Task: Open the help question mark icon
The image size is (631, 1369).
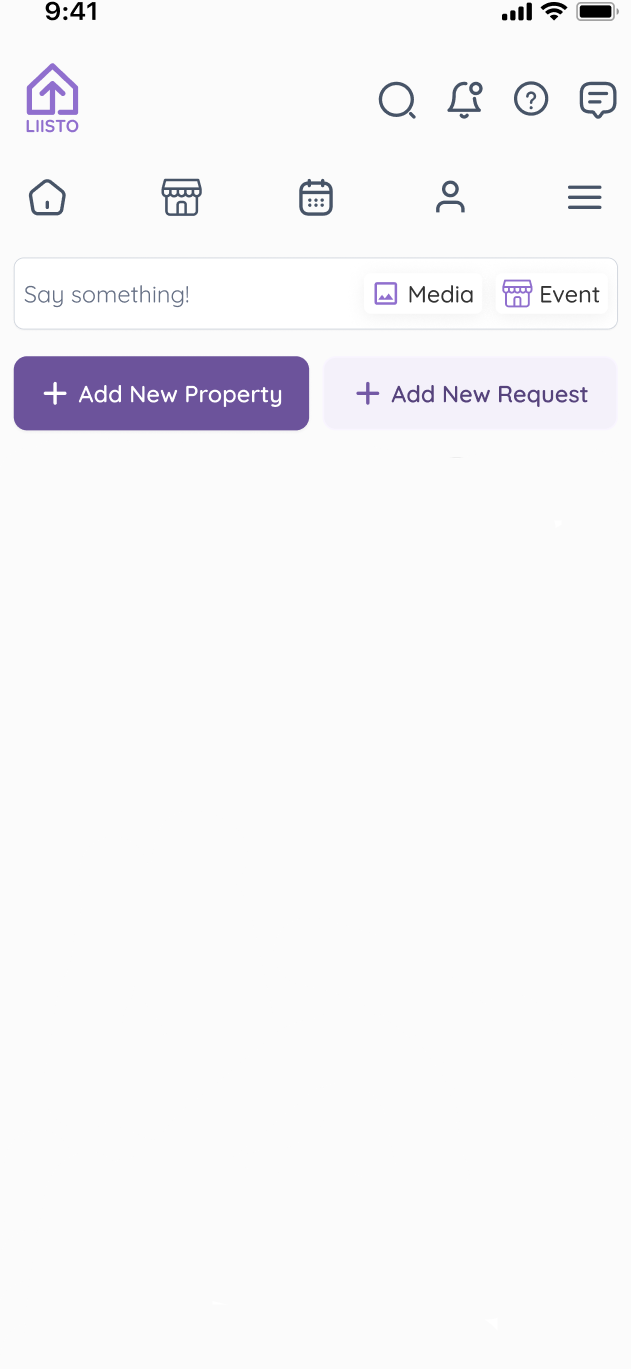Action: 531,100
